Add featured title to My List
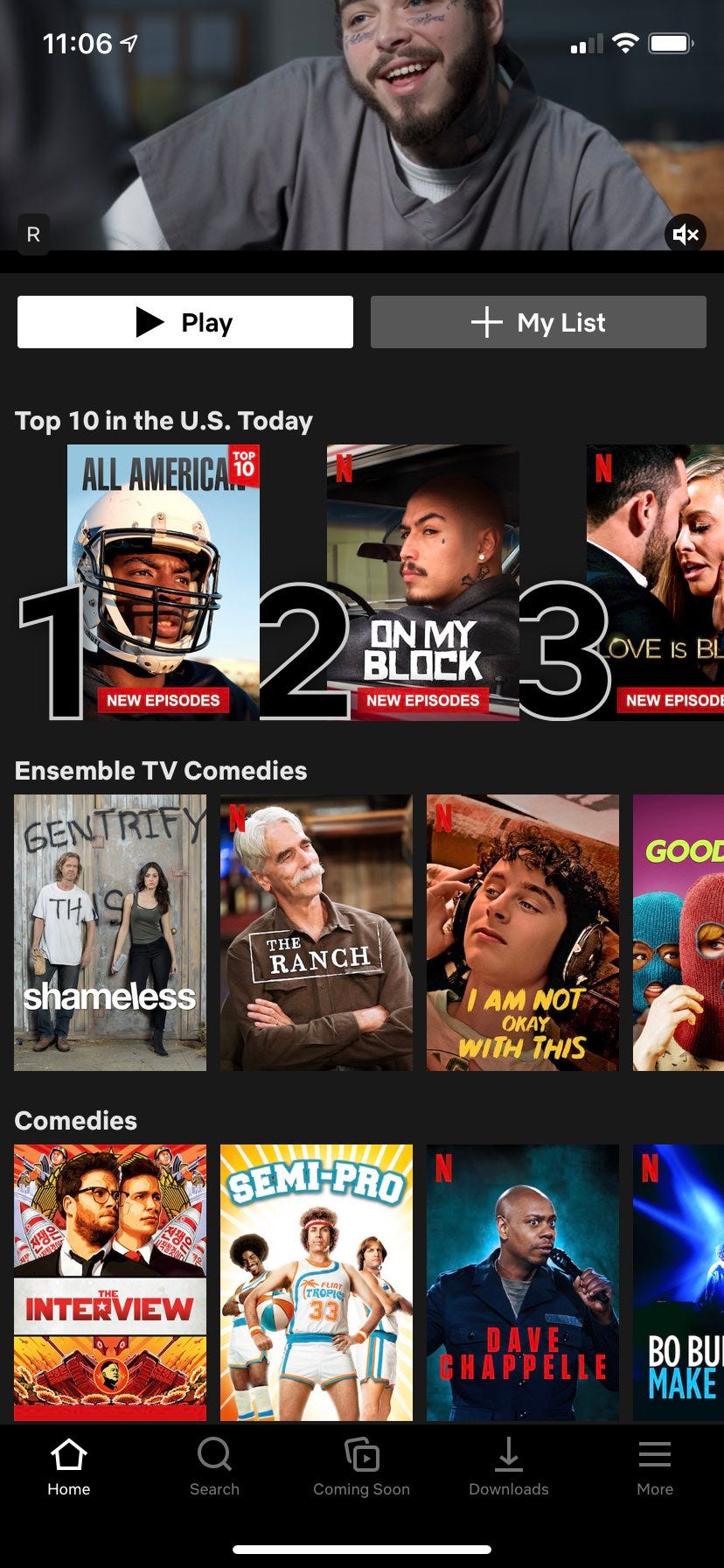 pos(538,322)
